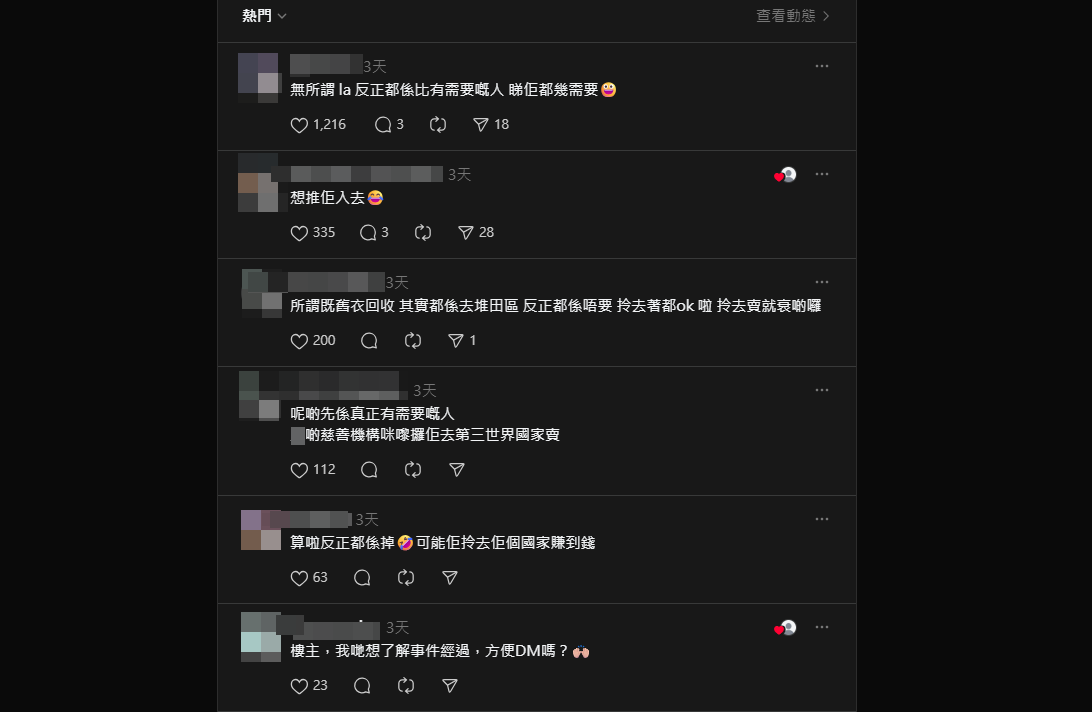Open overflow menu on 樓主 comment

821,628
